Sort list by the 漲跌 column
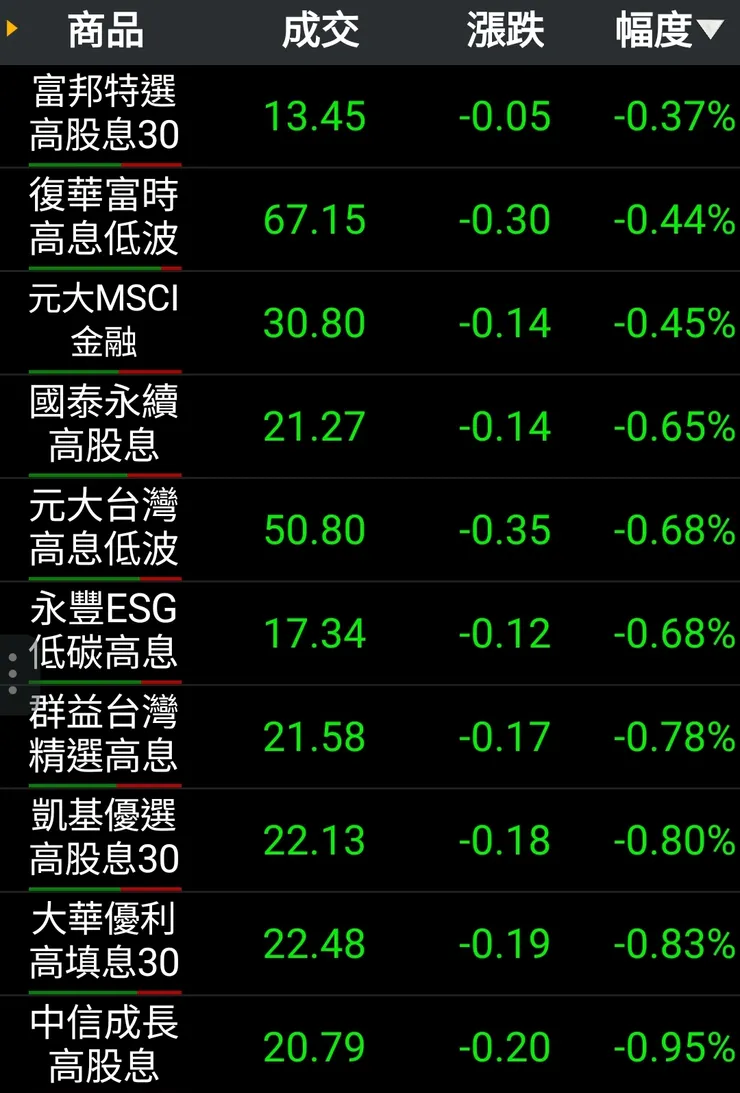Screen dimensions: 740x1093 coord(504,31)
